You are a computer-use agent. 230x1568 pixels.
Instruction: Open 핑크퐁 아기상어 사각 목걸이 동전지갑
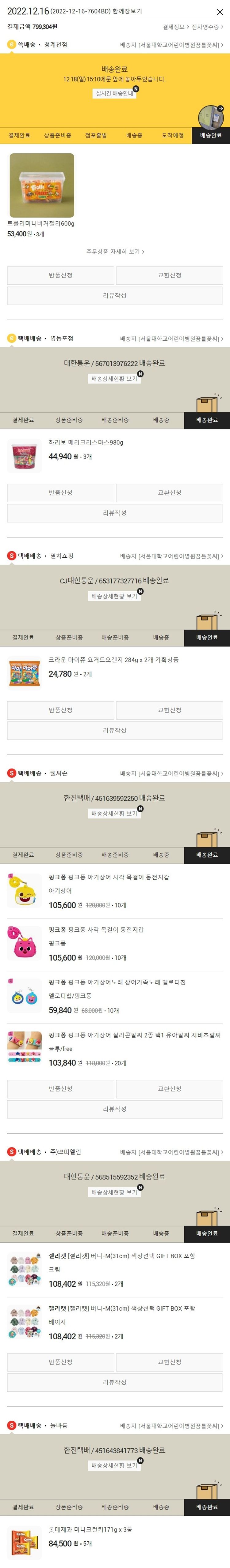(x=109, y=877)
